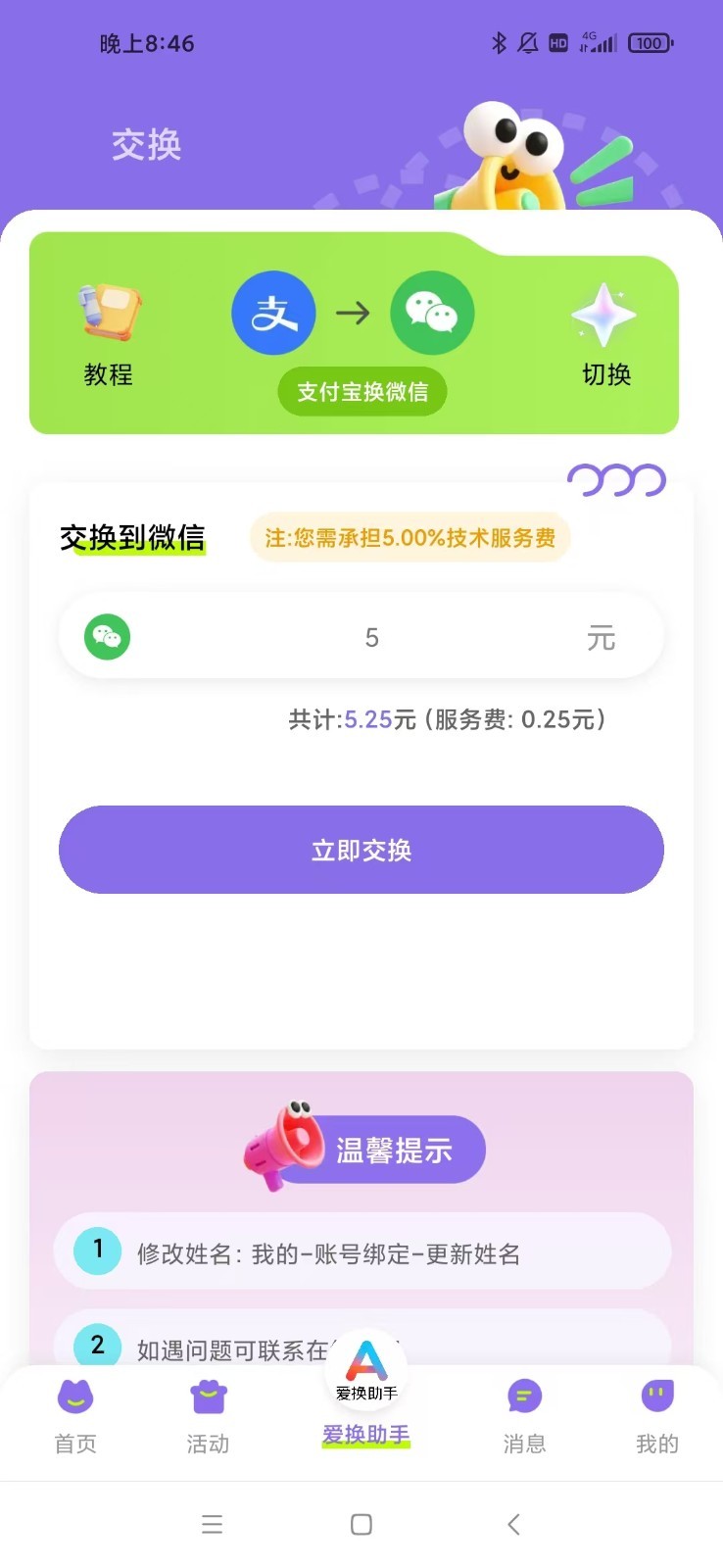The width and height of the screenshot is (723, 1568).
Task: Select the 支付宝换微信 chip
Action: pos(362,392)
